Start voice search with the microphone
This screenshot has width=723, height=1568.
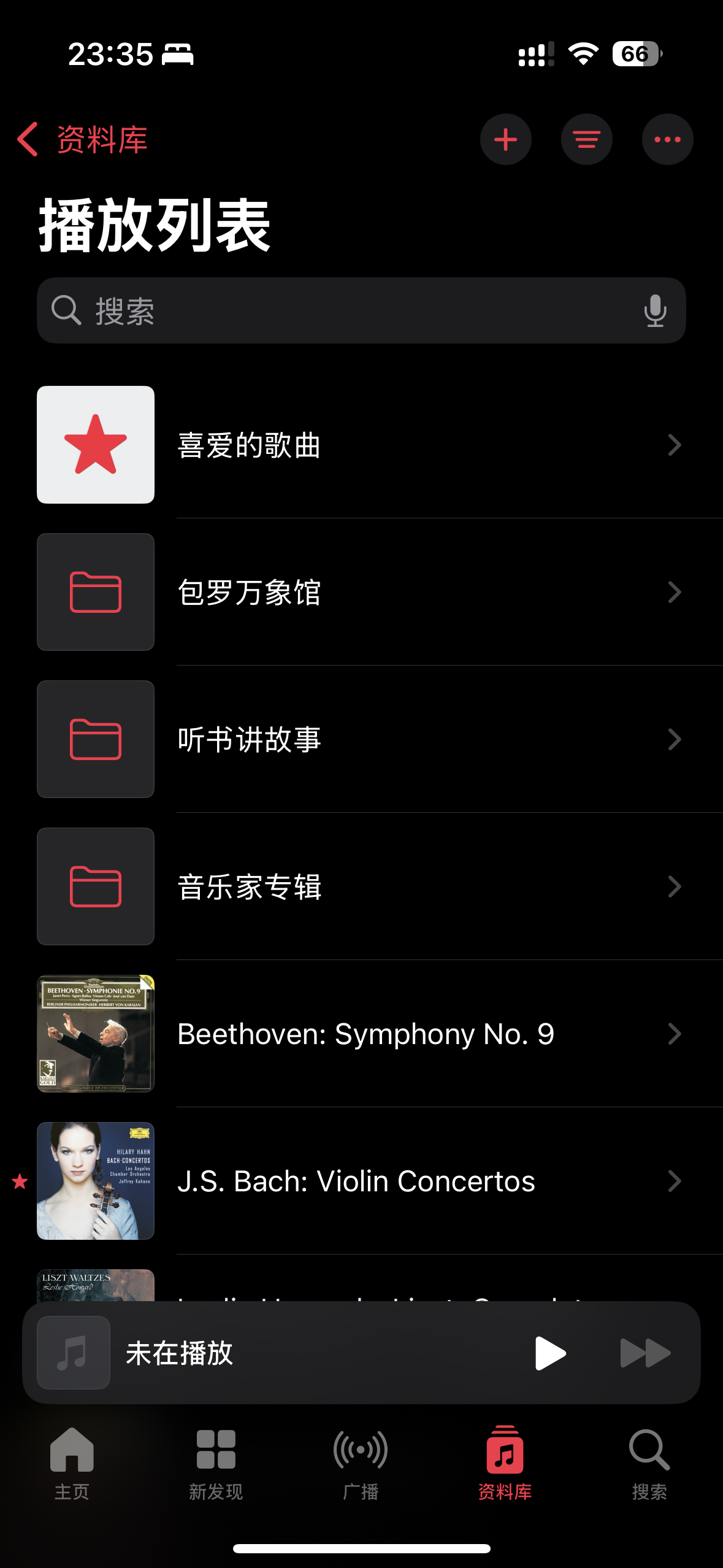[654, 310]
